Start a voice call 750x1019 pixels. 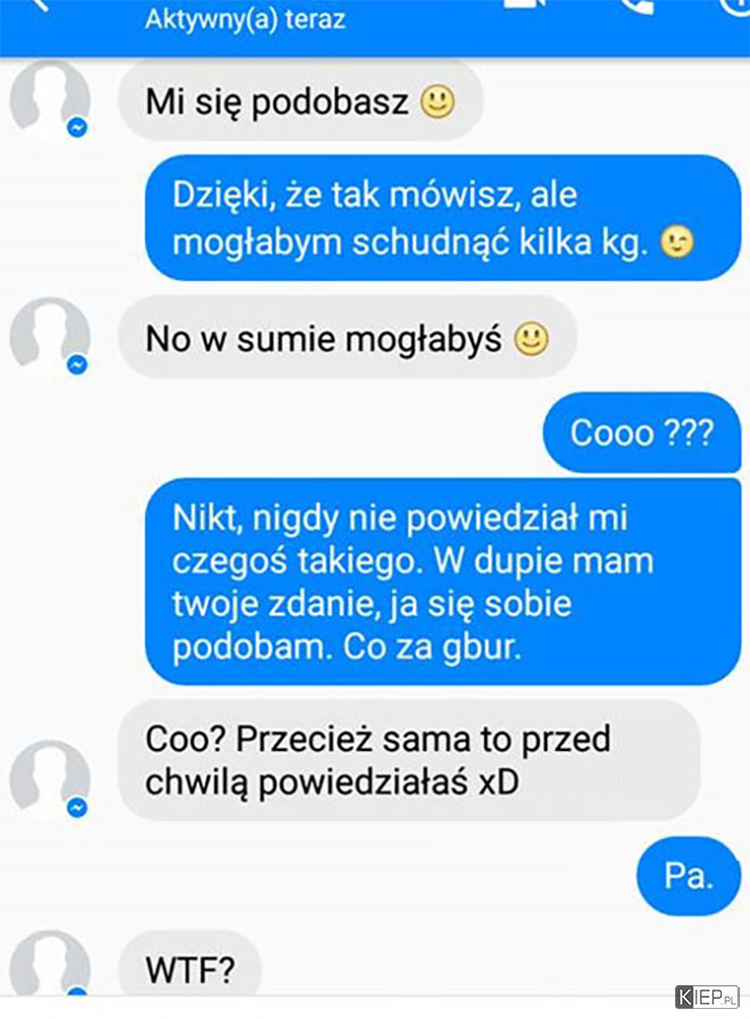click(x=636, y=6)
